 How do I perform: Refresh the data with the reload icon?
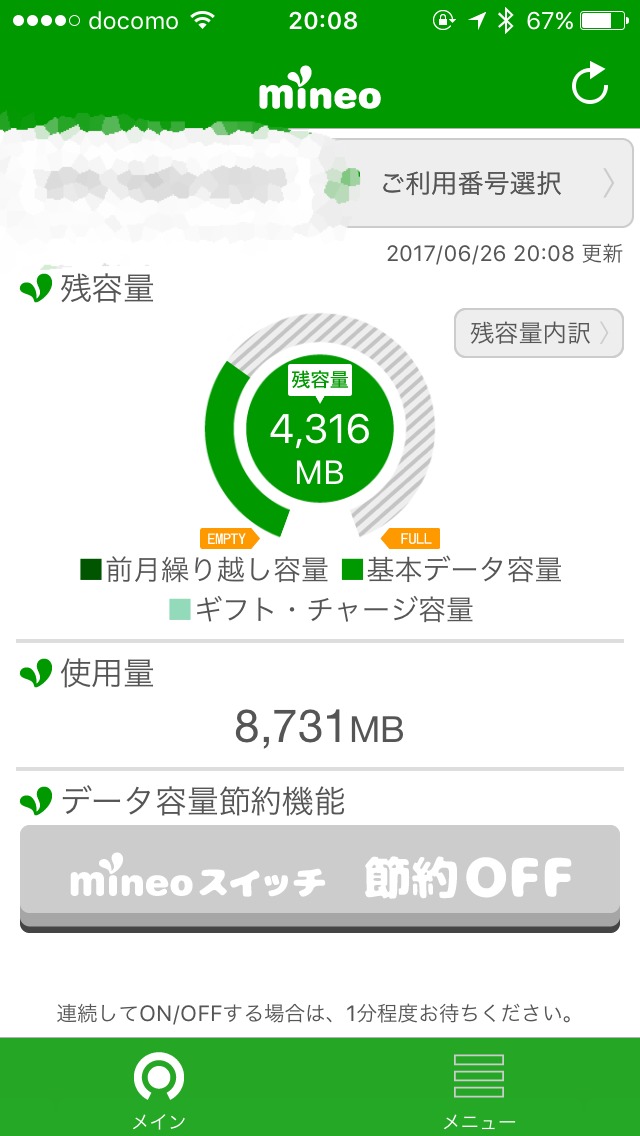589,85
